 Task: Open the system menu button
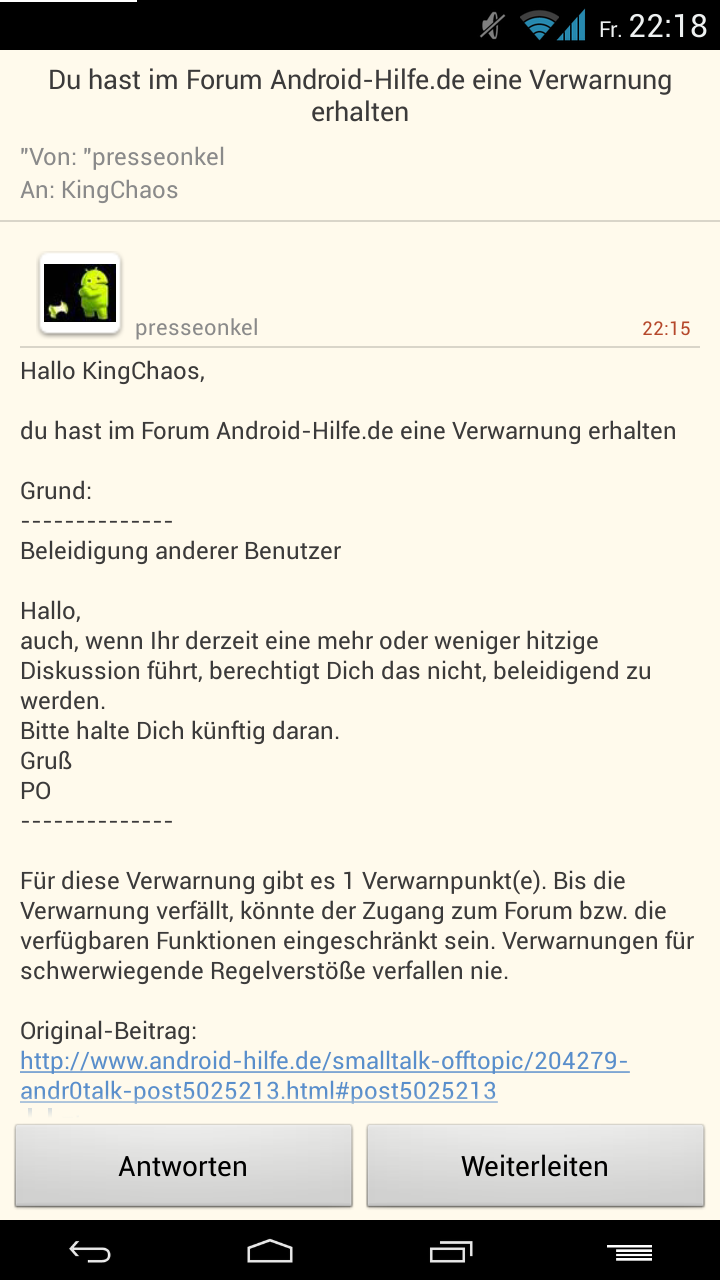630,1251
